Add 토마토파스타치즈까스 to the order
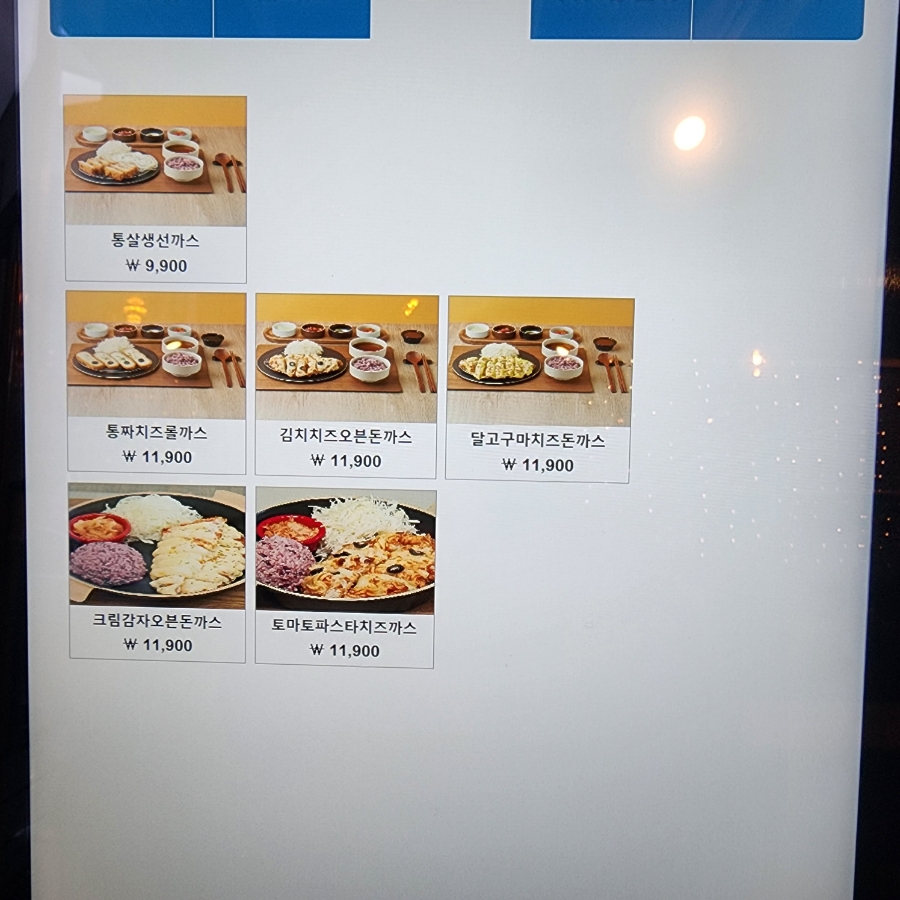900x900 pixels. click(345, 576)
